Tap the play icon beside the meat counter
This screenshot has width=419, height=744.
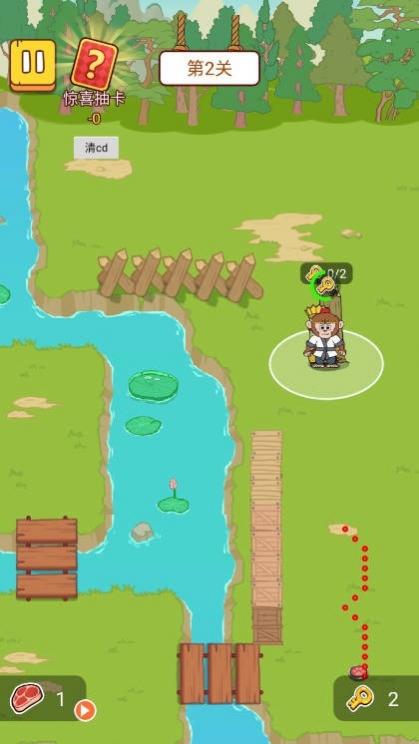tap(85, 710)
